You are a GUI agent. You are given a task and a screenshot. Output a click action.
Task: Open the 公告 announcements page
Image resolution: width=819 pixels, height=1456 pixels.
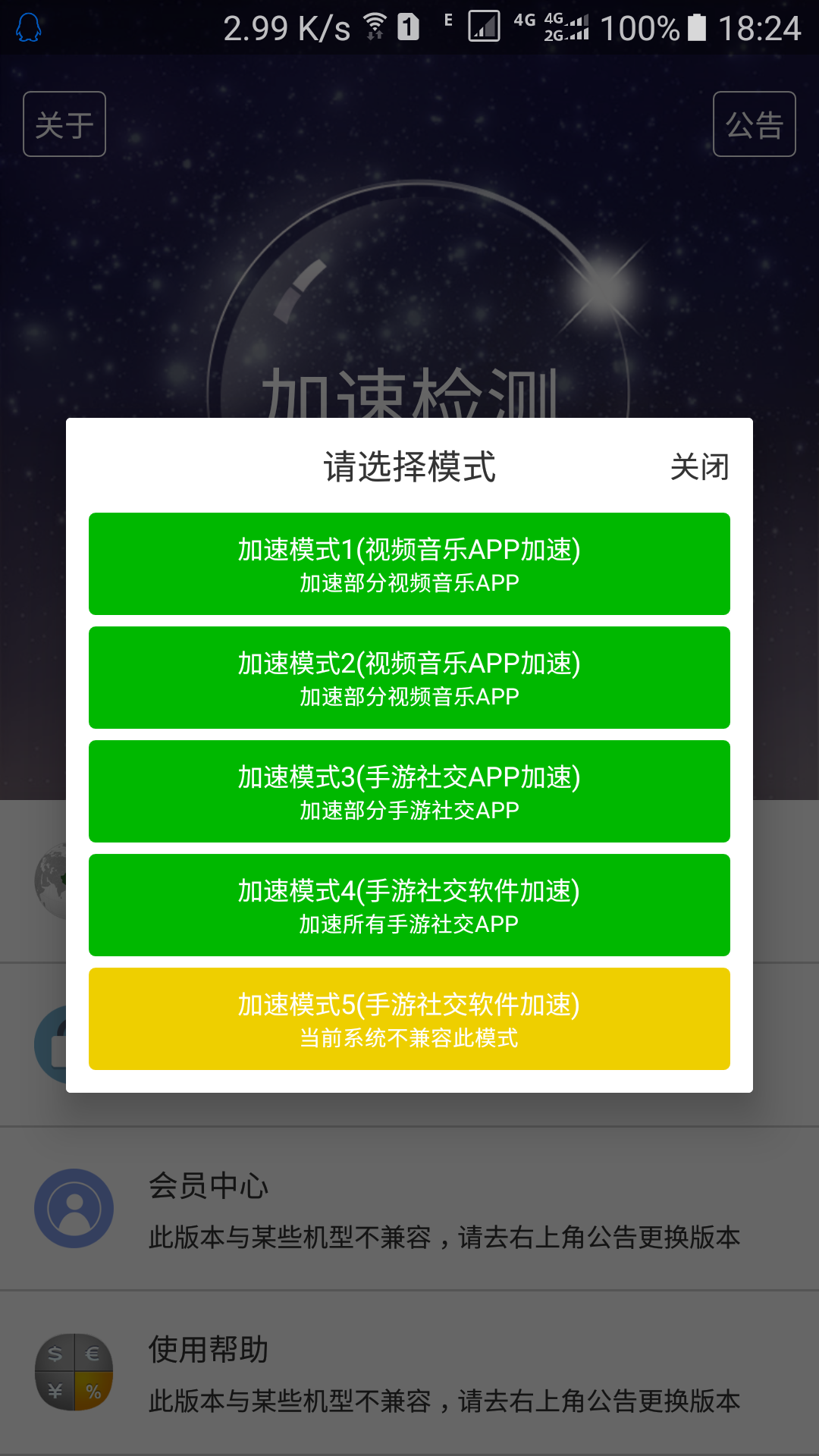[755, 124]
